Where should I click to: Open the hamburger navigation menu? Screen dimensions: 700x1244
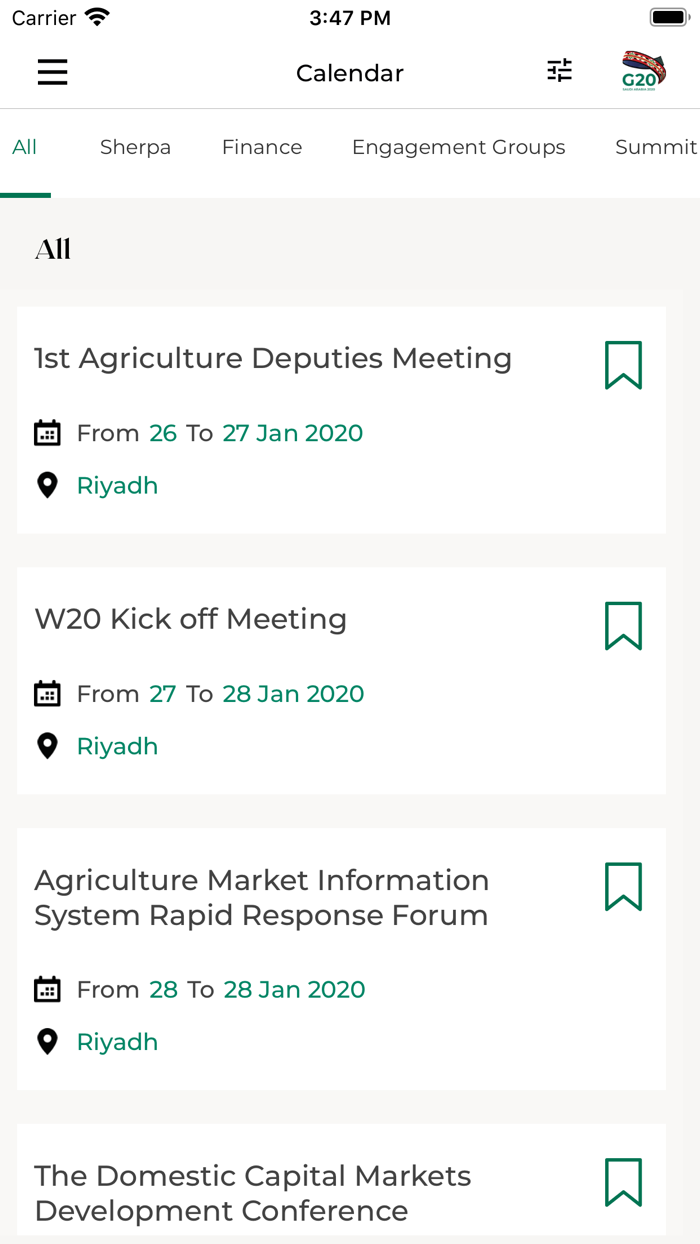point(52,72)
